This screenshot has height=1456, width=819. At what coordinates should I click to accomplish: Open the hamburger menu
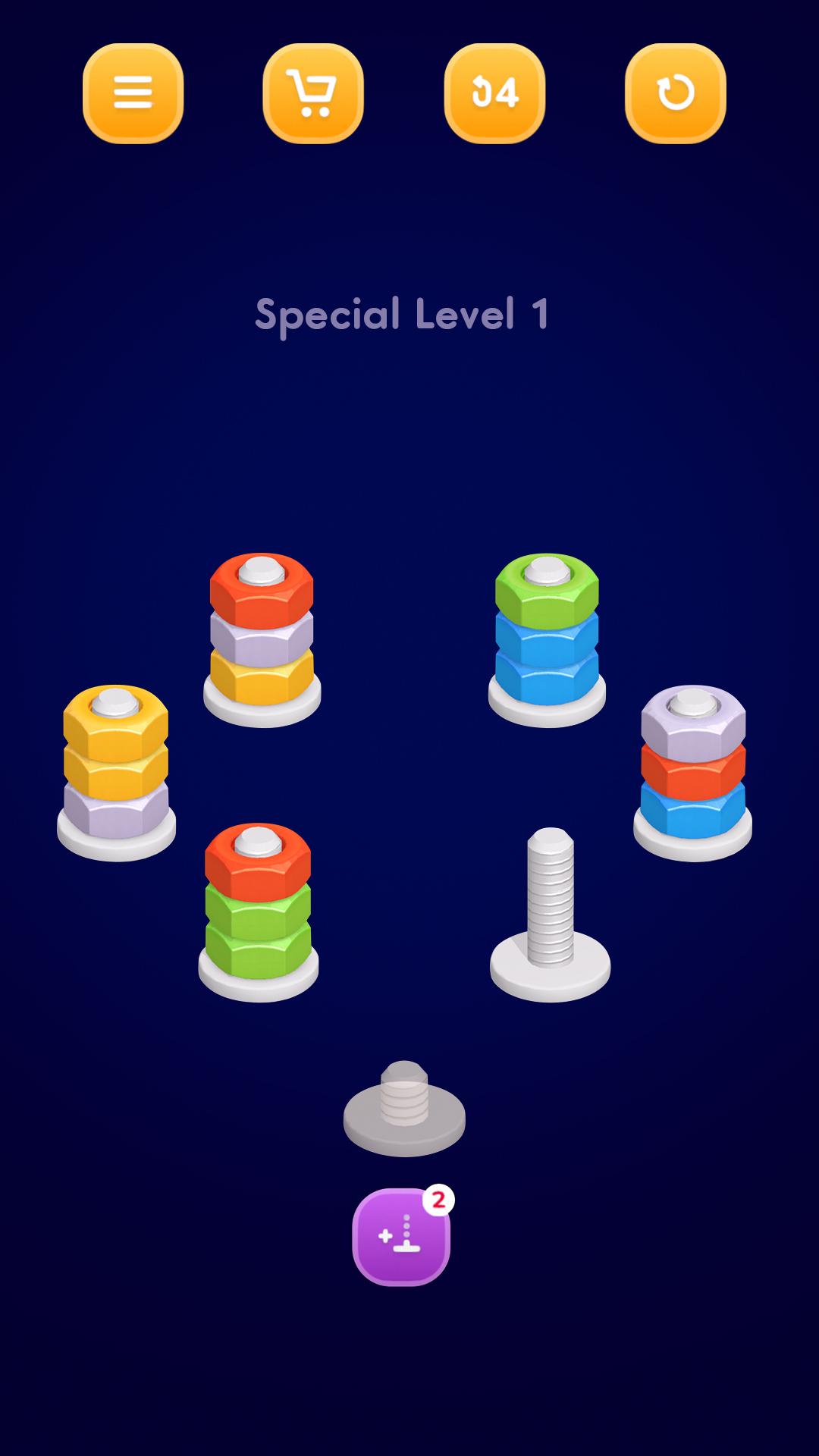click(x=133, y=93)
